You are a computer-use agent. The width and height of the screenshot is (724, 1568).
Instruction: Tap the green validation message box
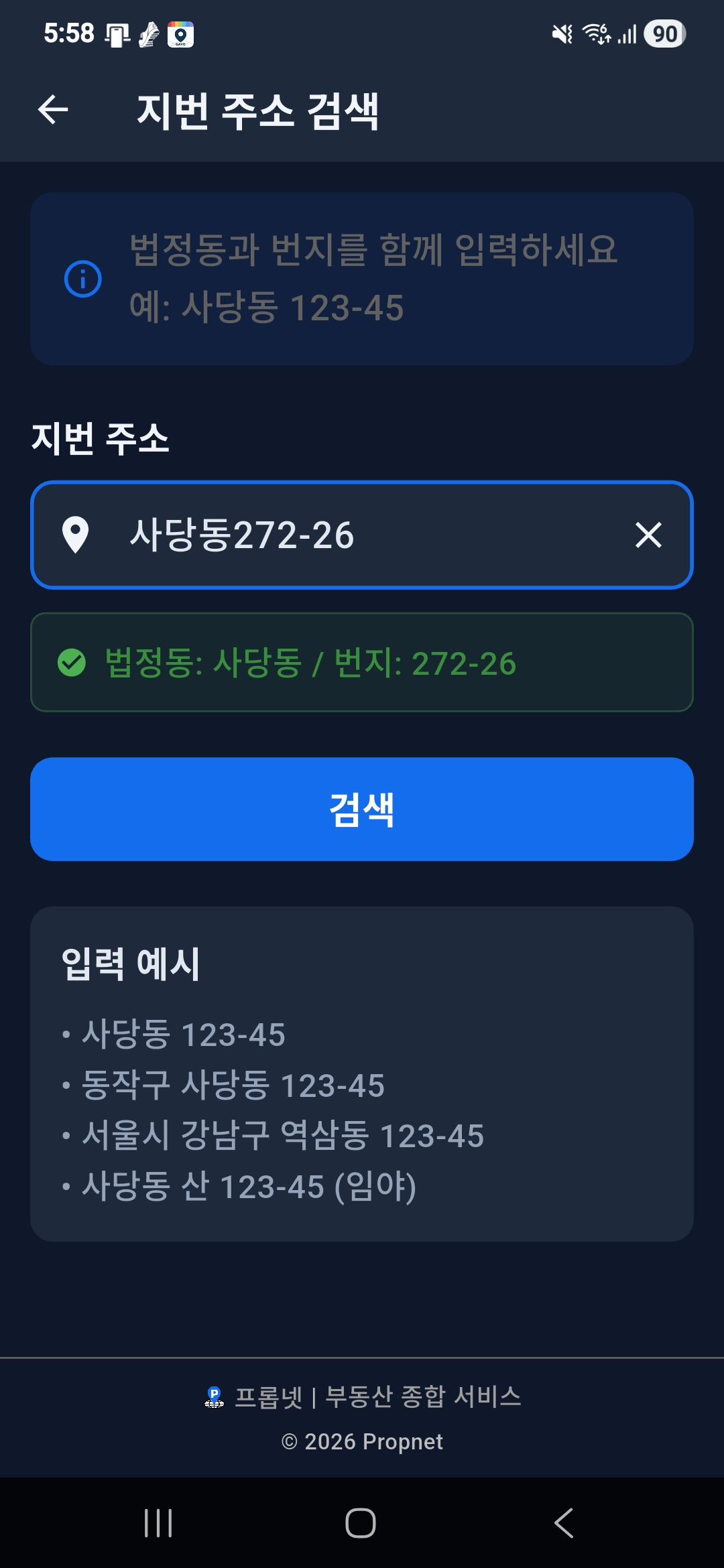[362, 663]
